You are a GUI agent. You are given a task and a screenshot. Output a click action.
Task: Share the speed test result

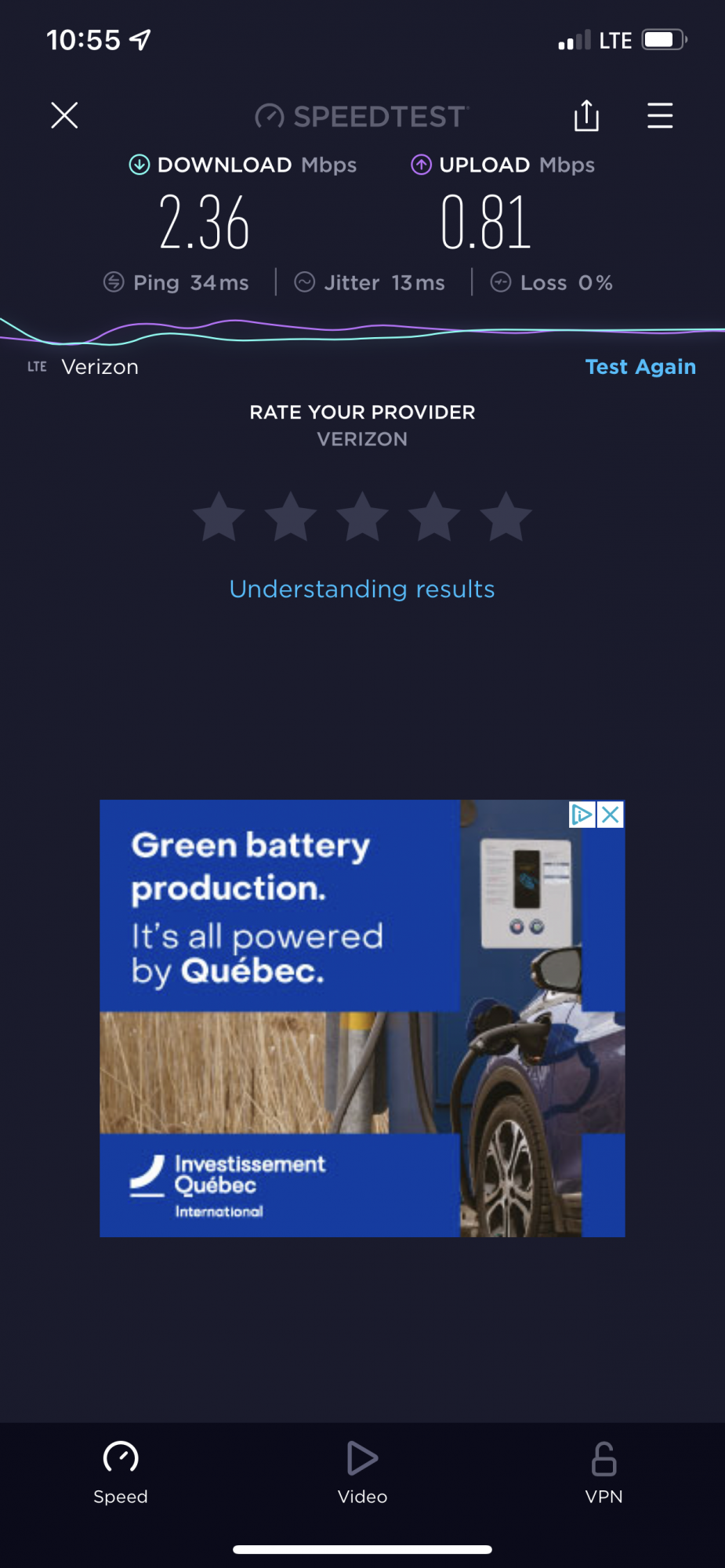click(585, 116)
